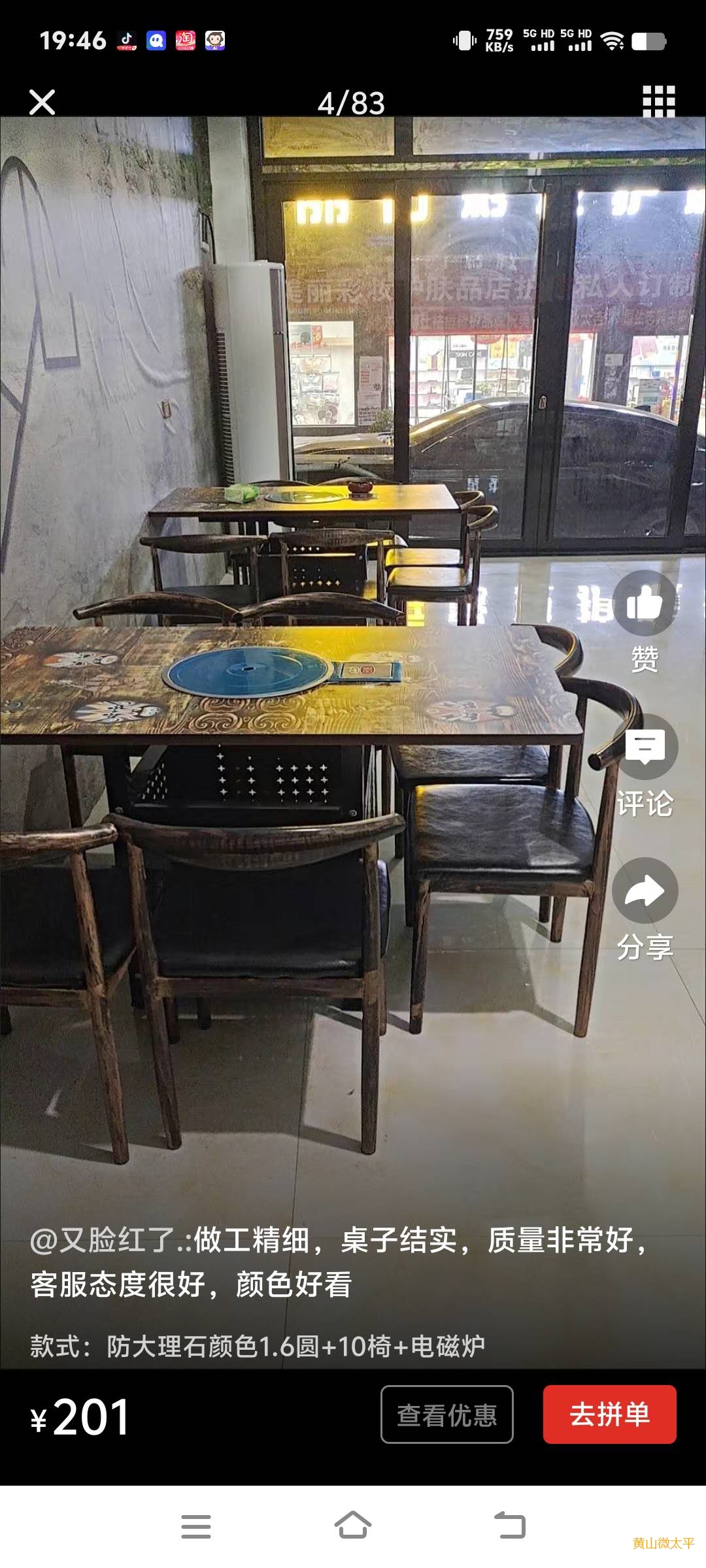Image resolution: width=706 pixels, height=1568 pixels.
Task: Close the review photo viewer
Action: 42,103
